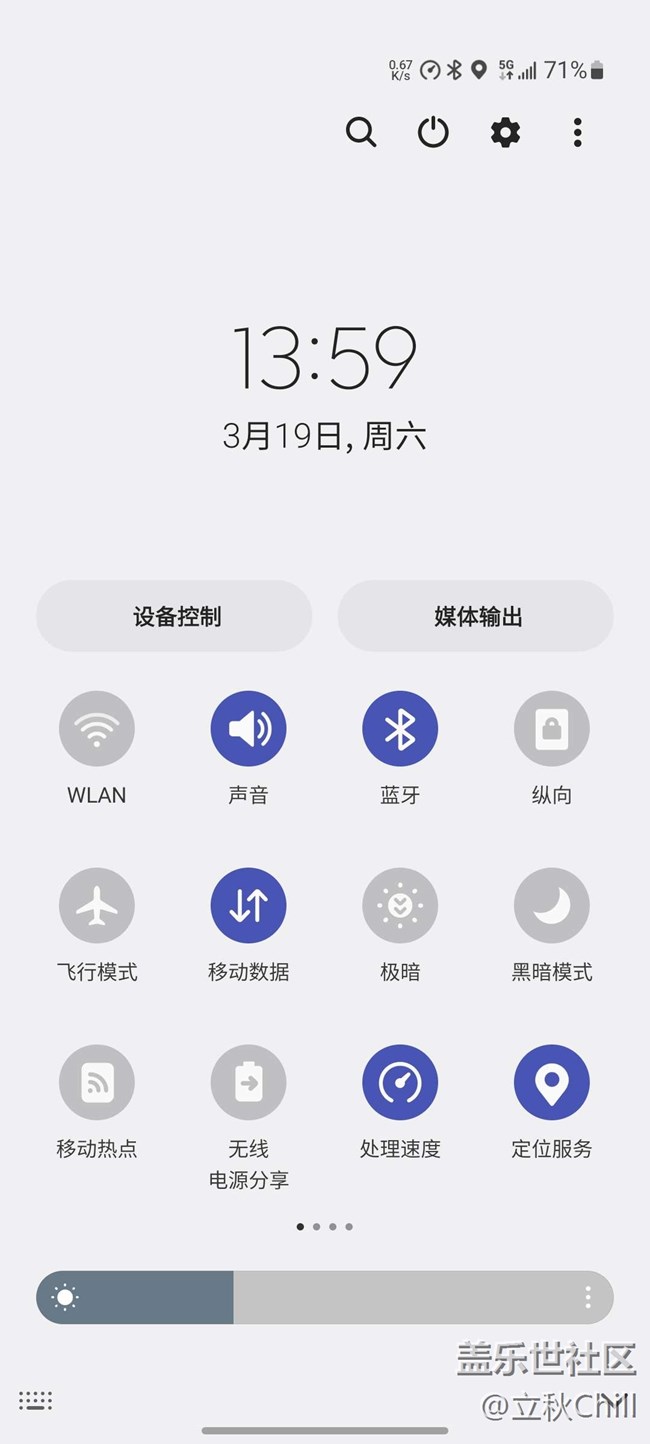Viewport: 650px width, 1444px height.
Task: Open quick settings search
Action: 360,132
